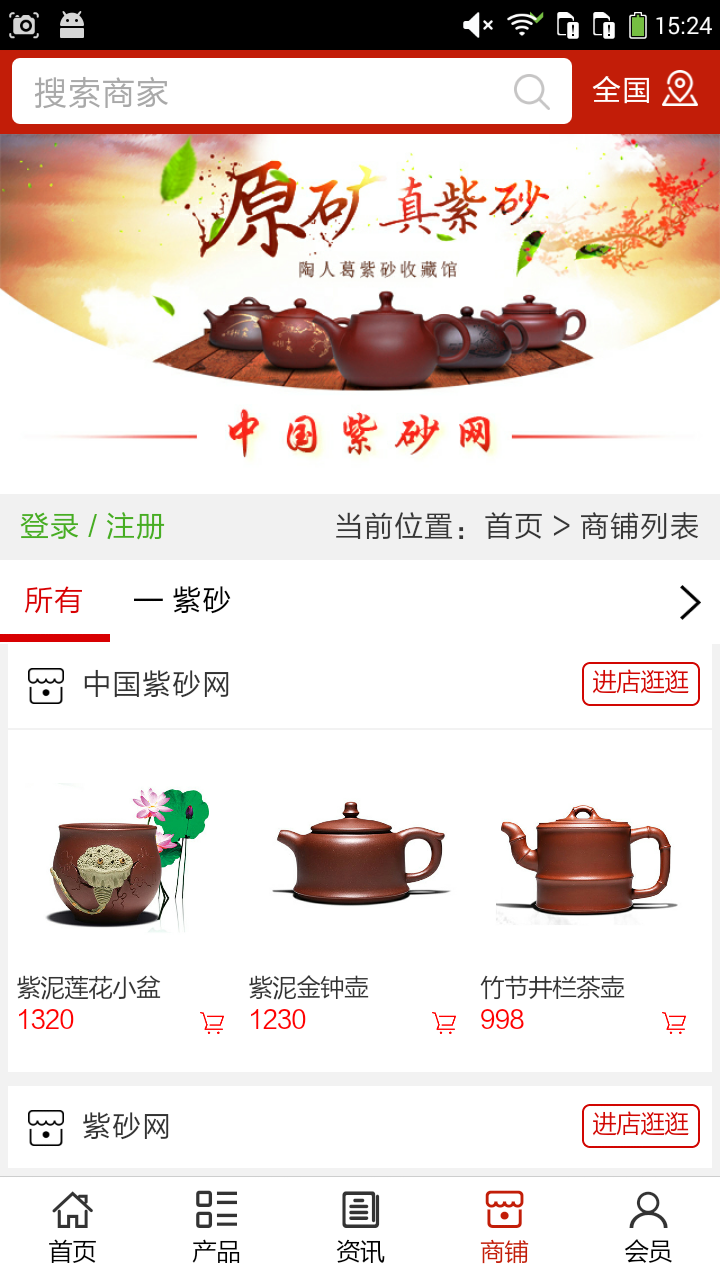This screenshot has width=720, height=1280.
Task: Click the location pin icon next to 全国
Action: (x=681, y=90)
